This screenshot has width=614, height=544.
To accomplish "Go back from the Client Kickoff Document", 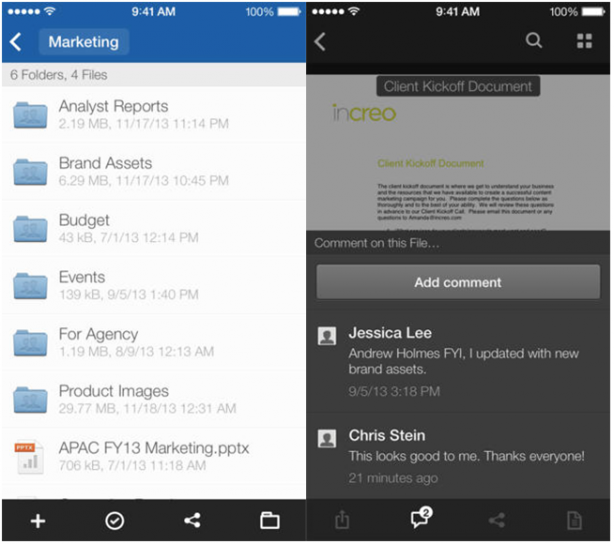I will [321, 42].
